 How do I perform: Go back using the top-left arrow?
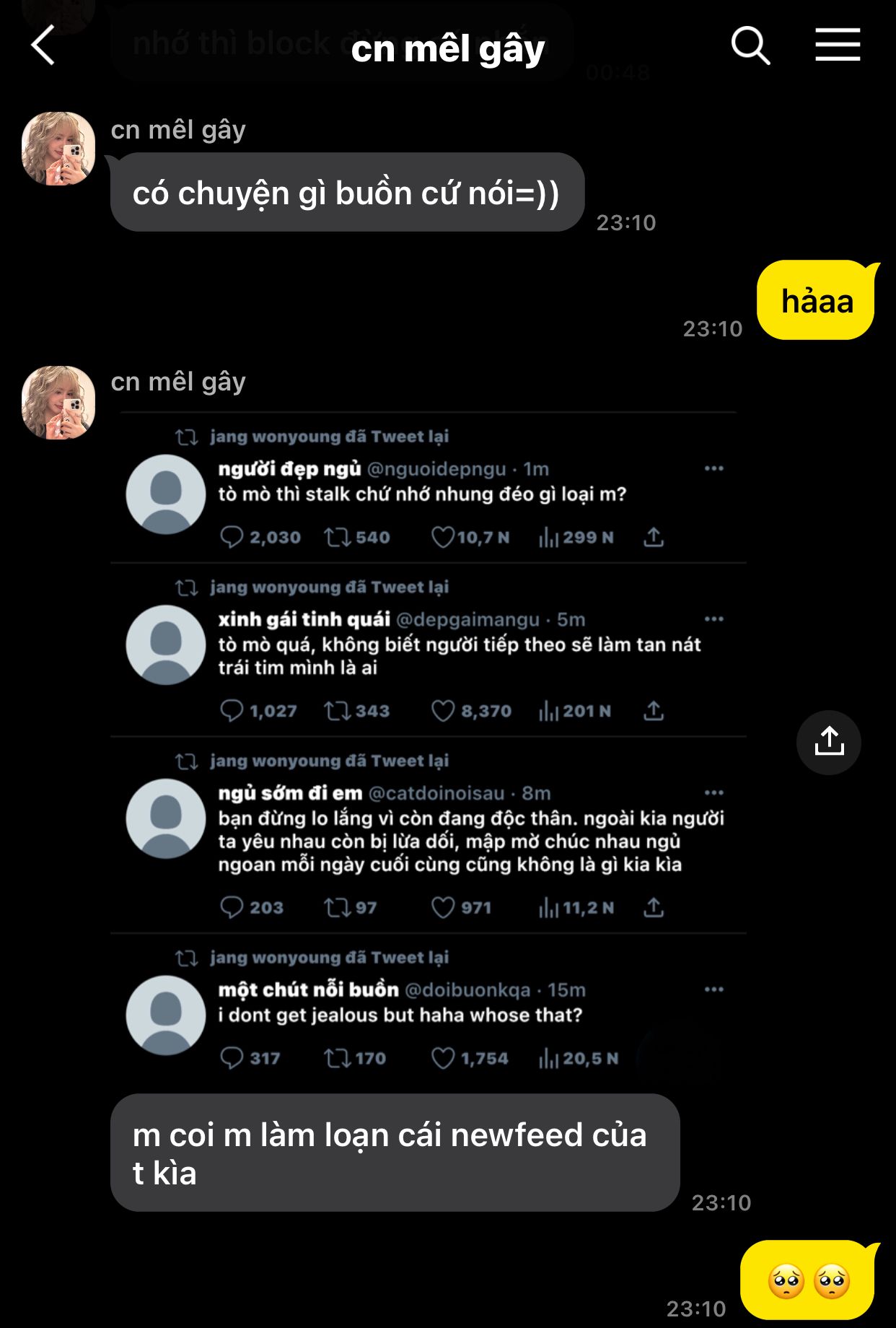click(x=43, y=45)
